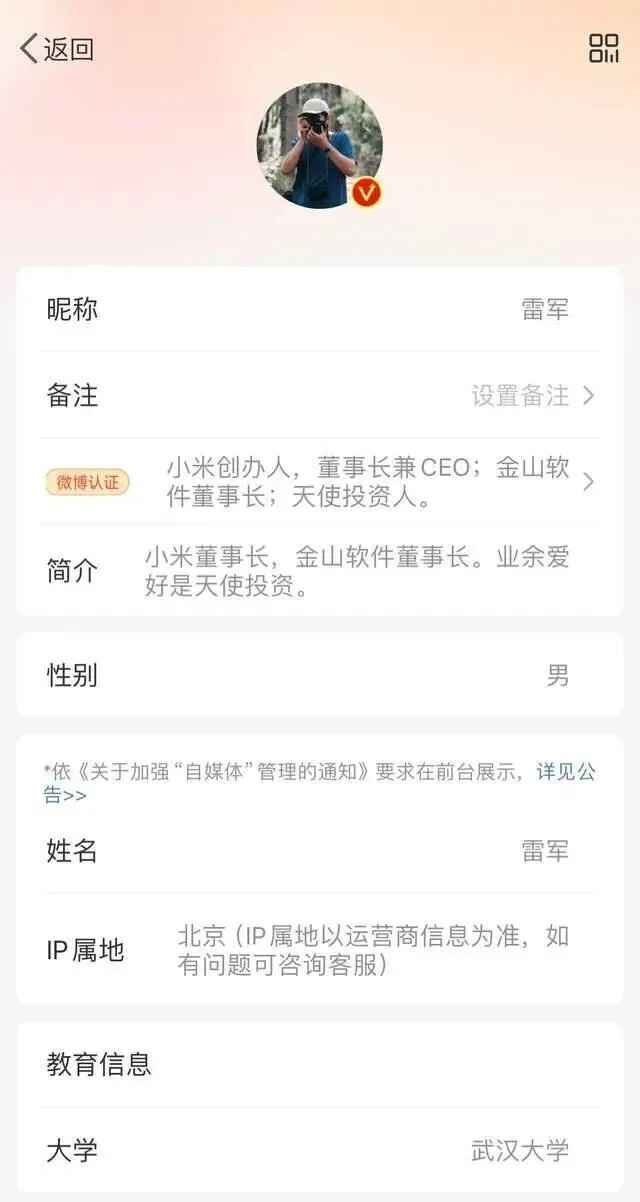Open the QR code icon
Viewport: 640px width, 1202px height.
click(604, 48)
